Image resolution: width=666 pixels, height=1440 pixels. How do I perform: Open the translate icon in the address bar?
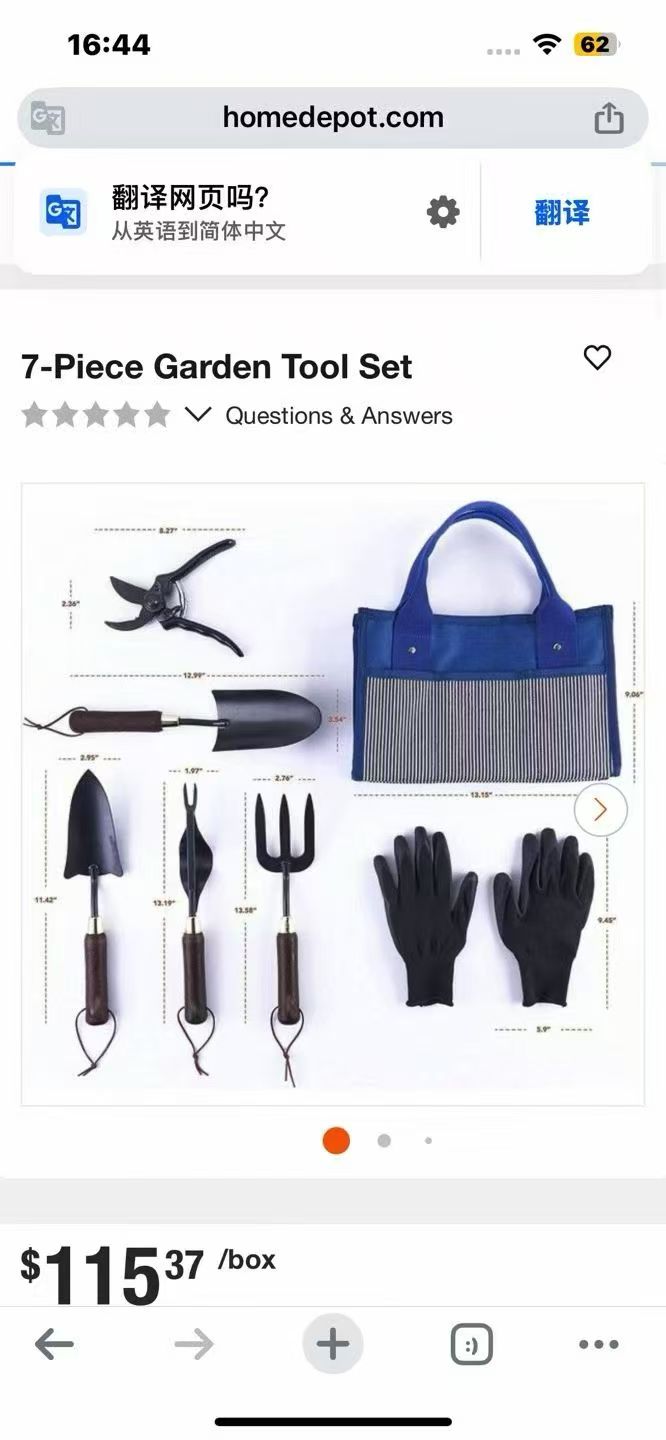[47, 118]
